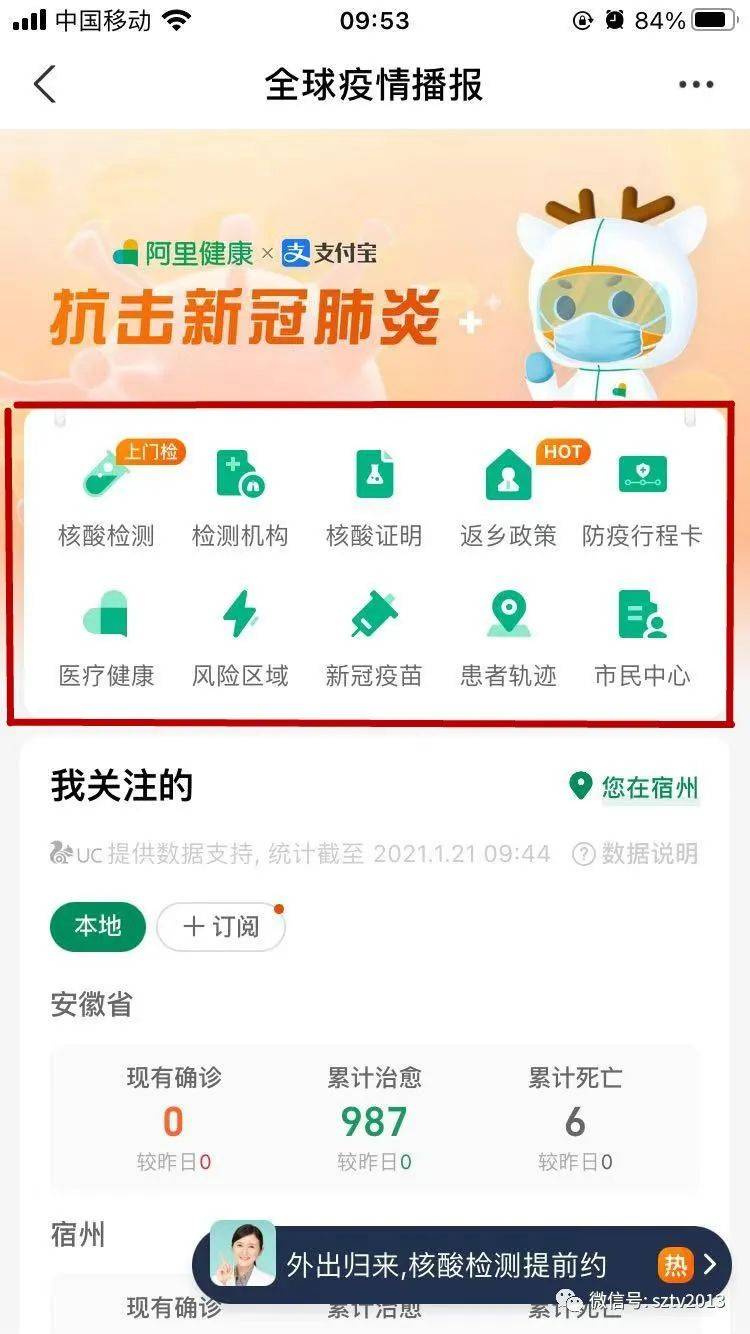Open 检测机构 testing institutions
Screen dimensions: 750x1334
[240, 497]
